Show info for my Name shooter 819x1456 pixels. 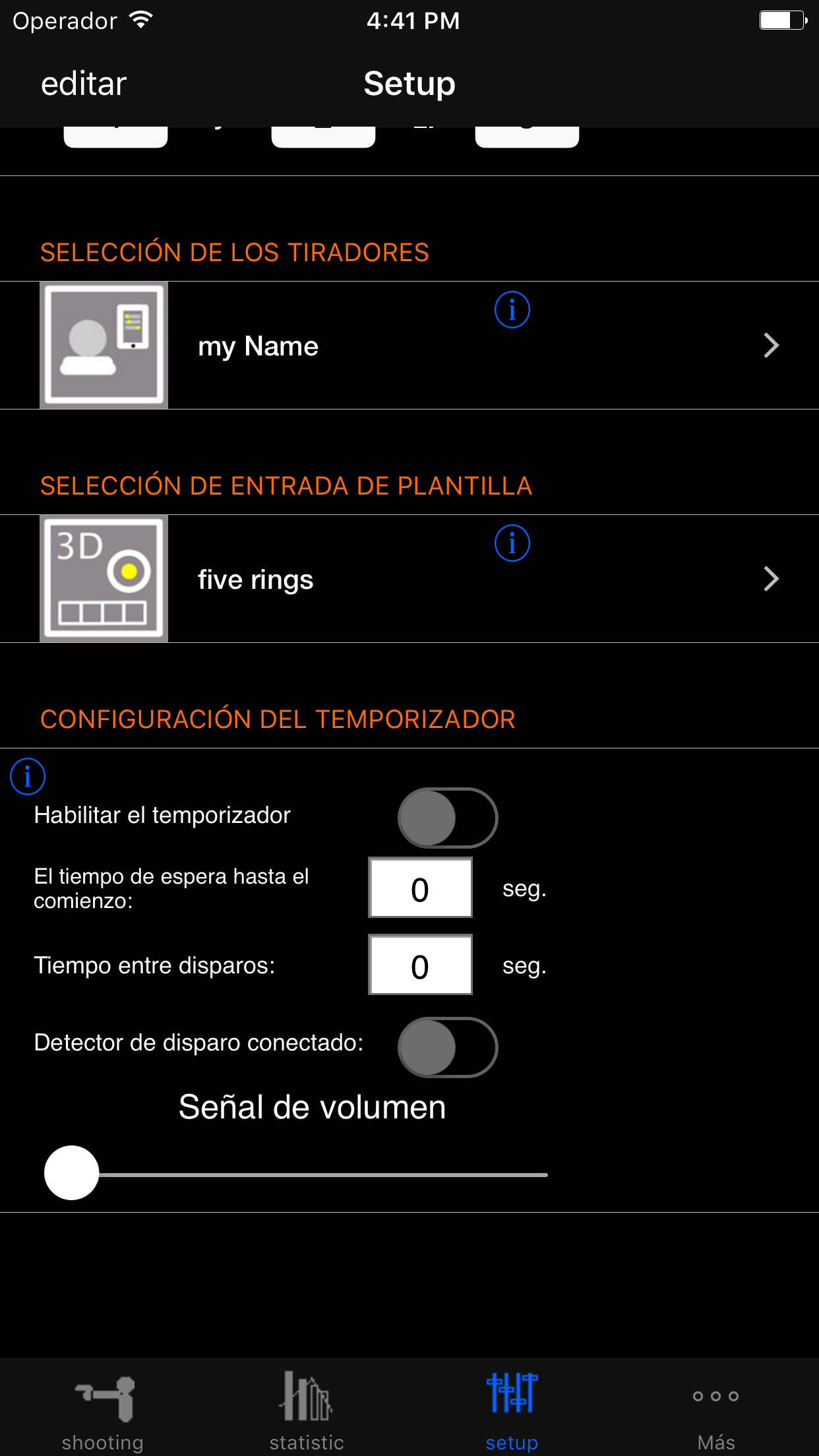click(x=512, y=310)
